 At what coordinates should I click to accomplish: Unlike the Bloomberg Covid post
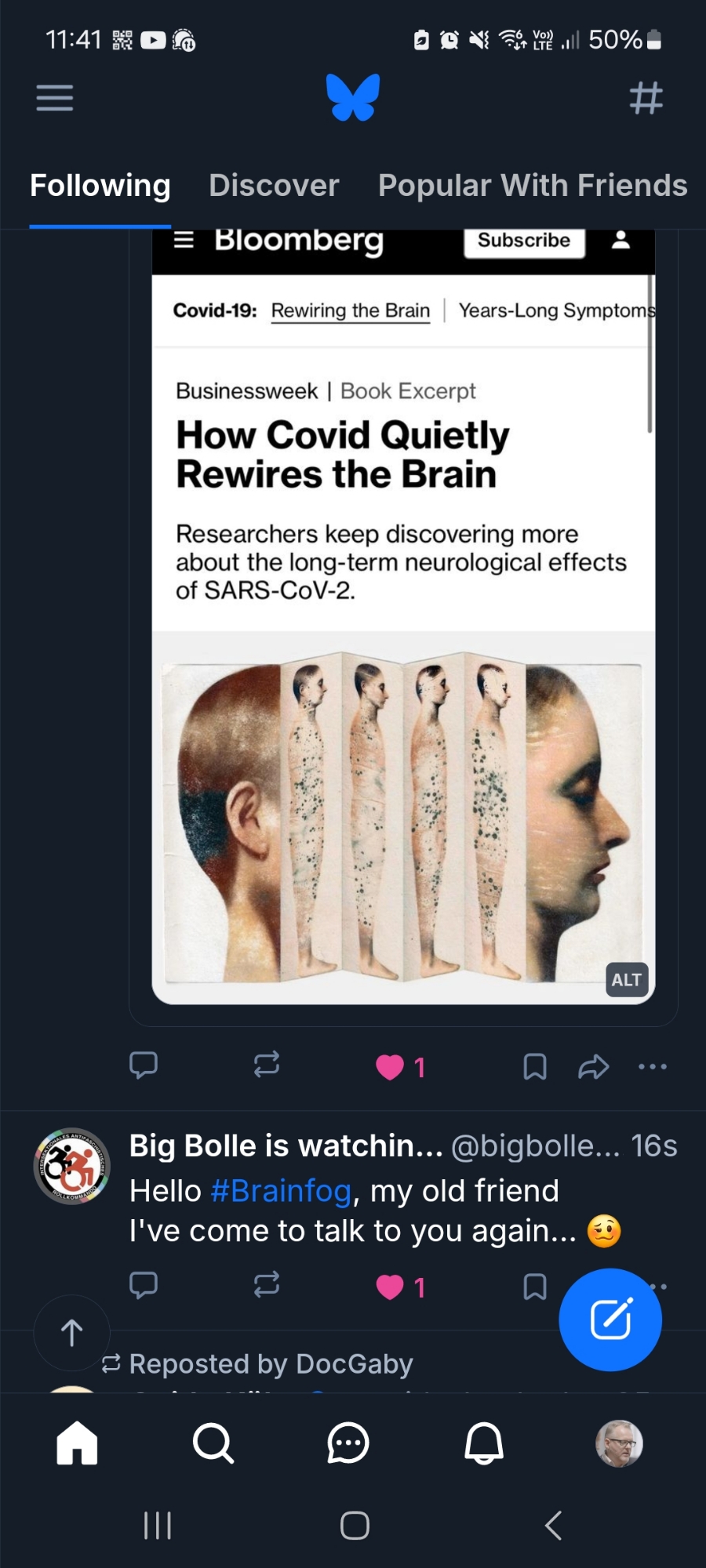coord(390,1067)
